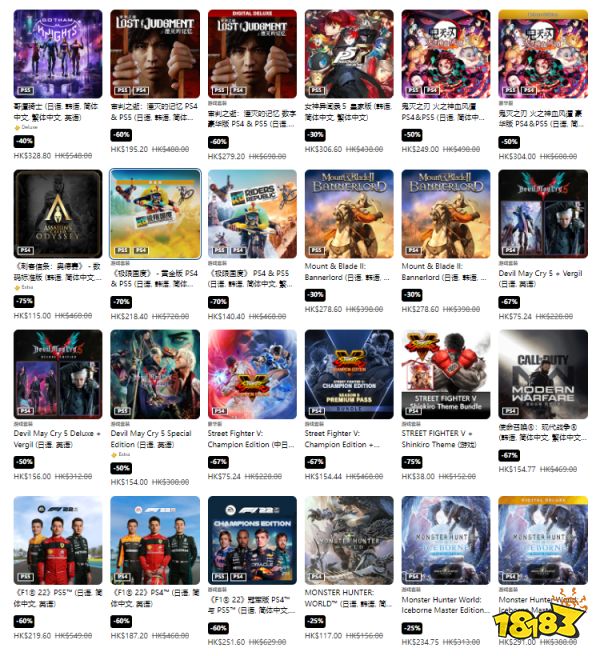Open Lost Judgment Digital Deluxe at HK$279.20
600x656 pixels.
(x=251, y=54)
